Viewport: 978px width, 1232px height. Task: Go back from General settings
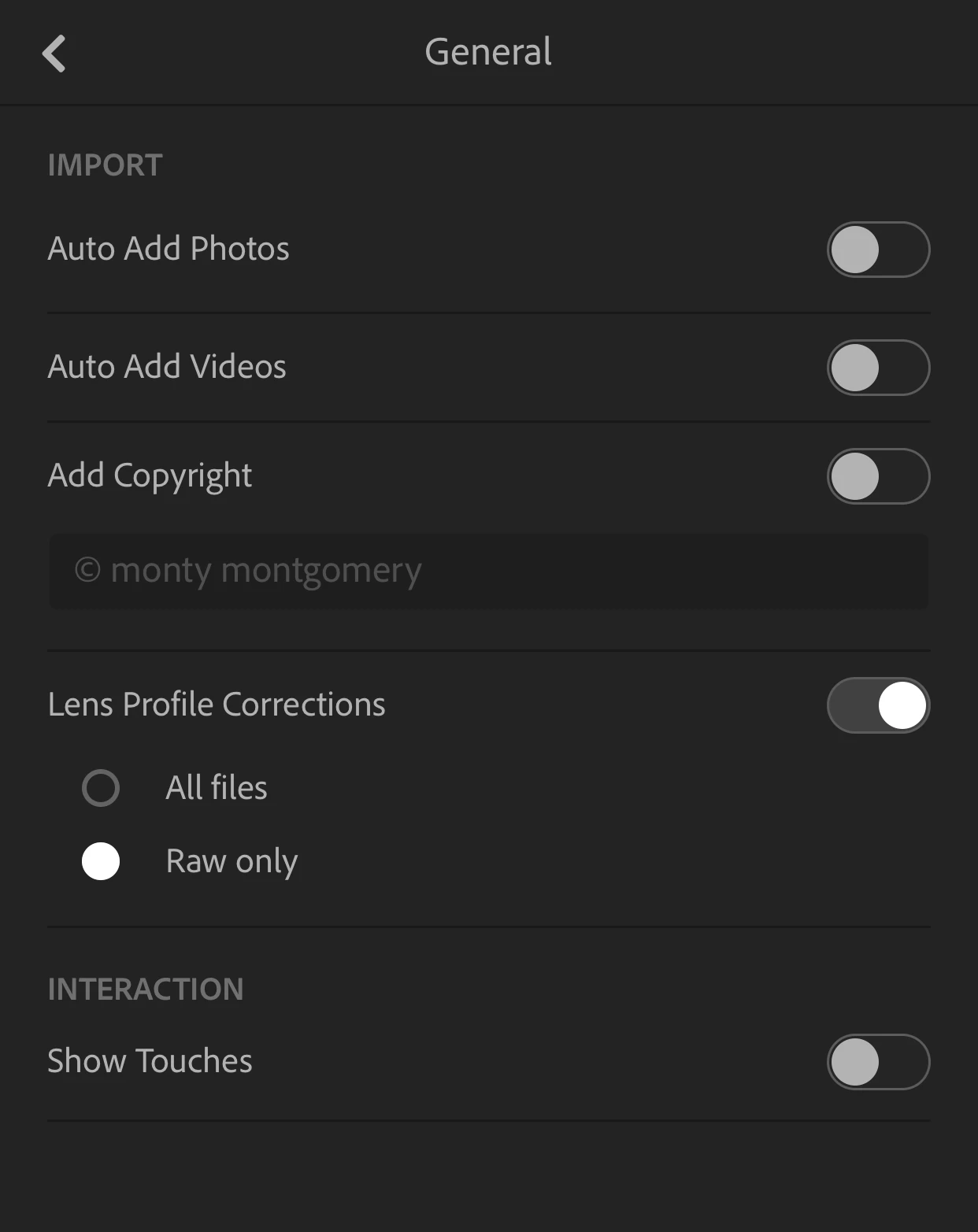54,54
